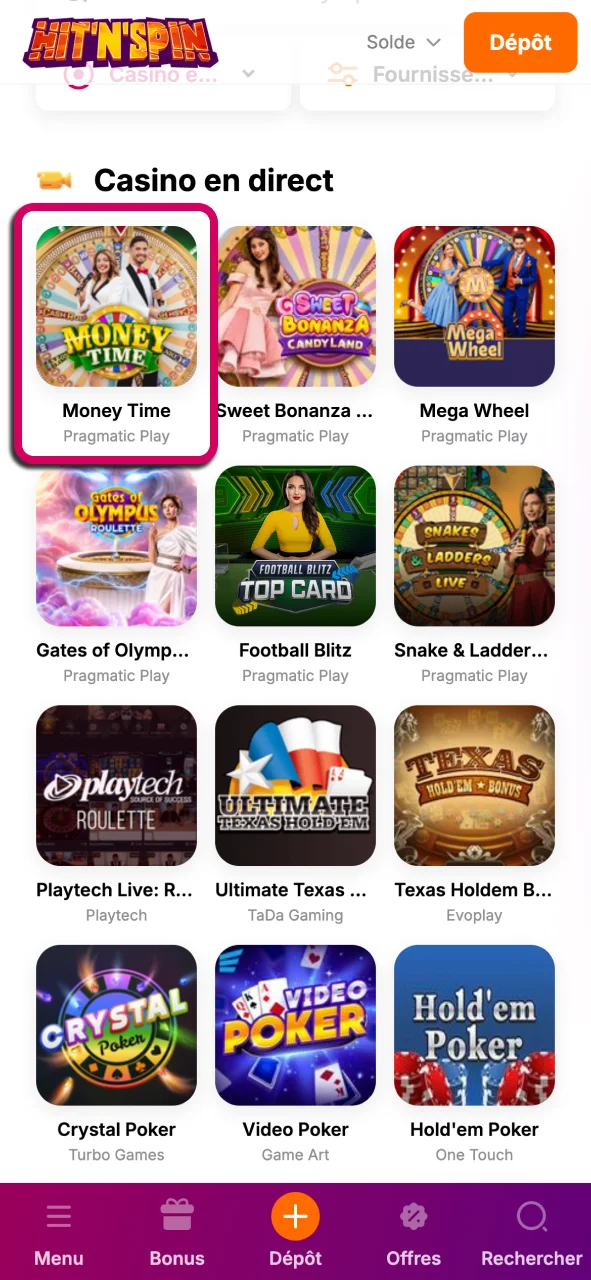Tap the orange Dépôt button at top

point(520,42)
